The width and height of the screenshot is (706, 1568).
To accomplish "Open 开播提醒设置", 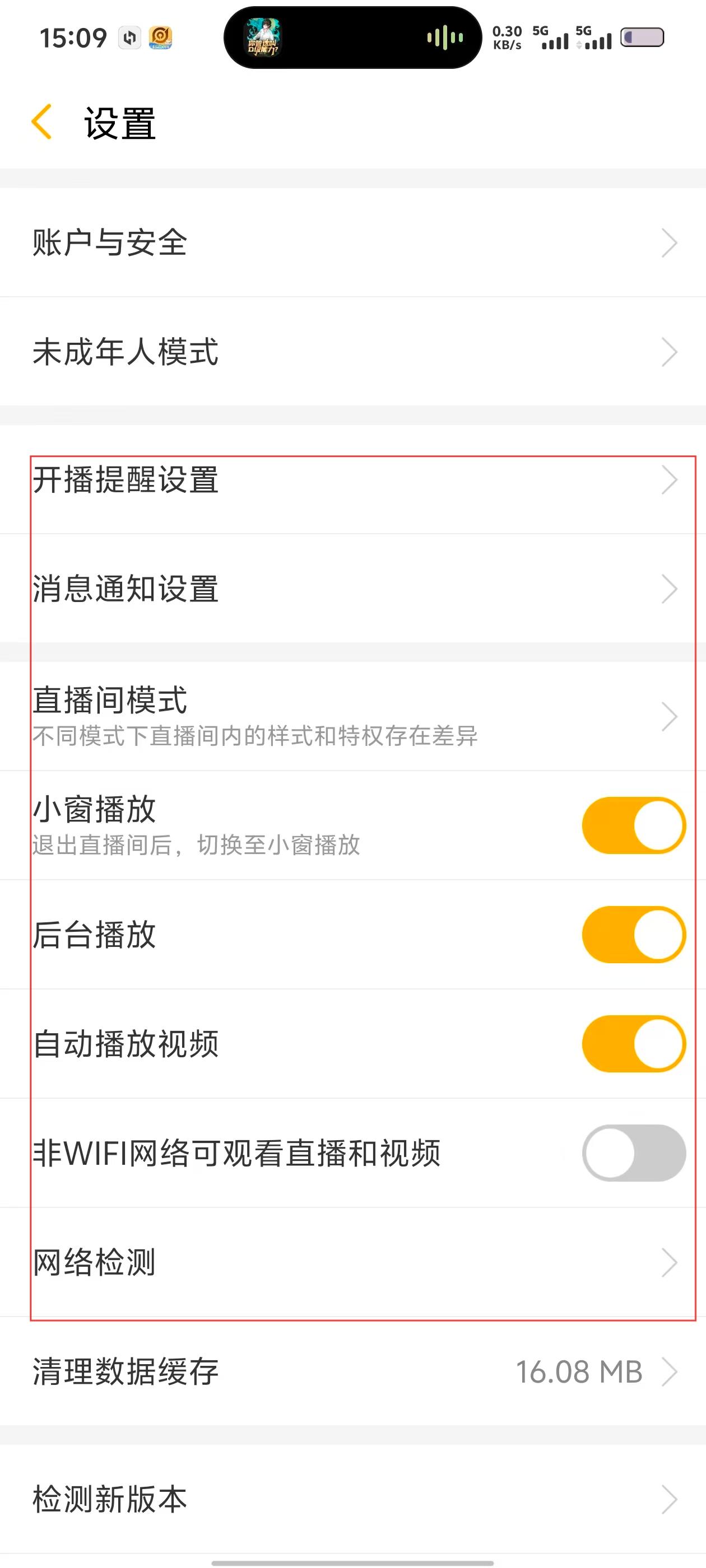I will (x=354, y=480).
